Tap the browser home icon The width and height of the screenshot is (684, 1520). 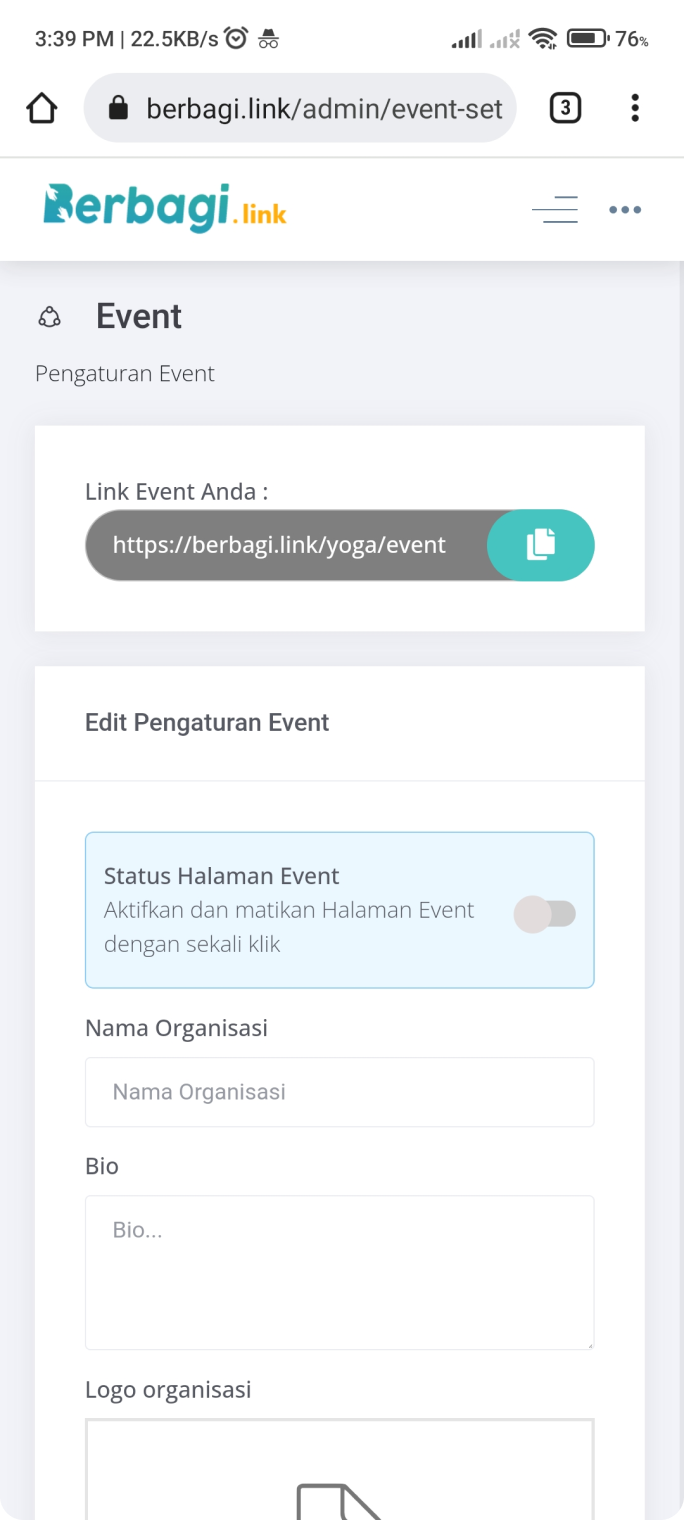point(42,108)
